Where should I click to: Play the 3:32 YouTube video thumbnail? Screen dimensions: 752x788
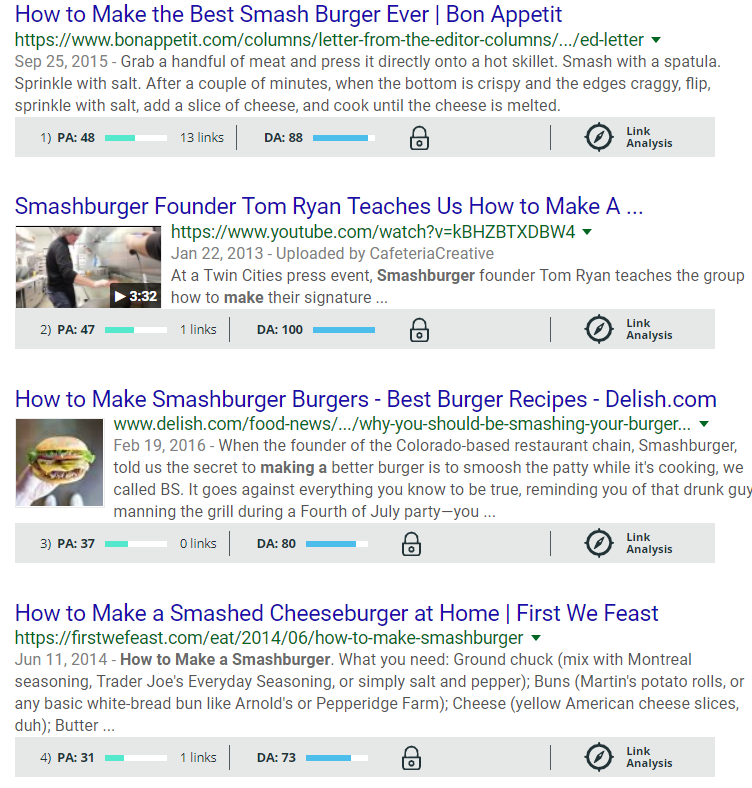(x=88, y=267)
